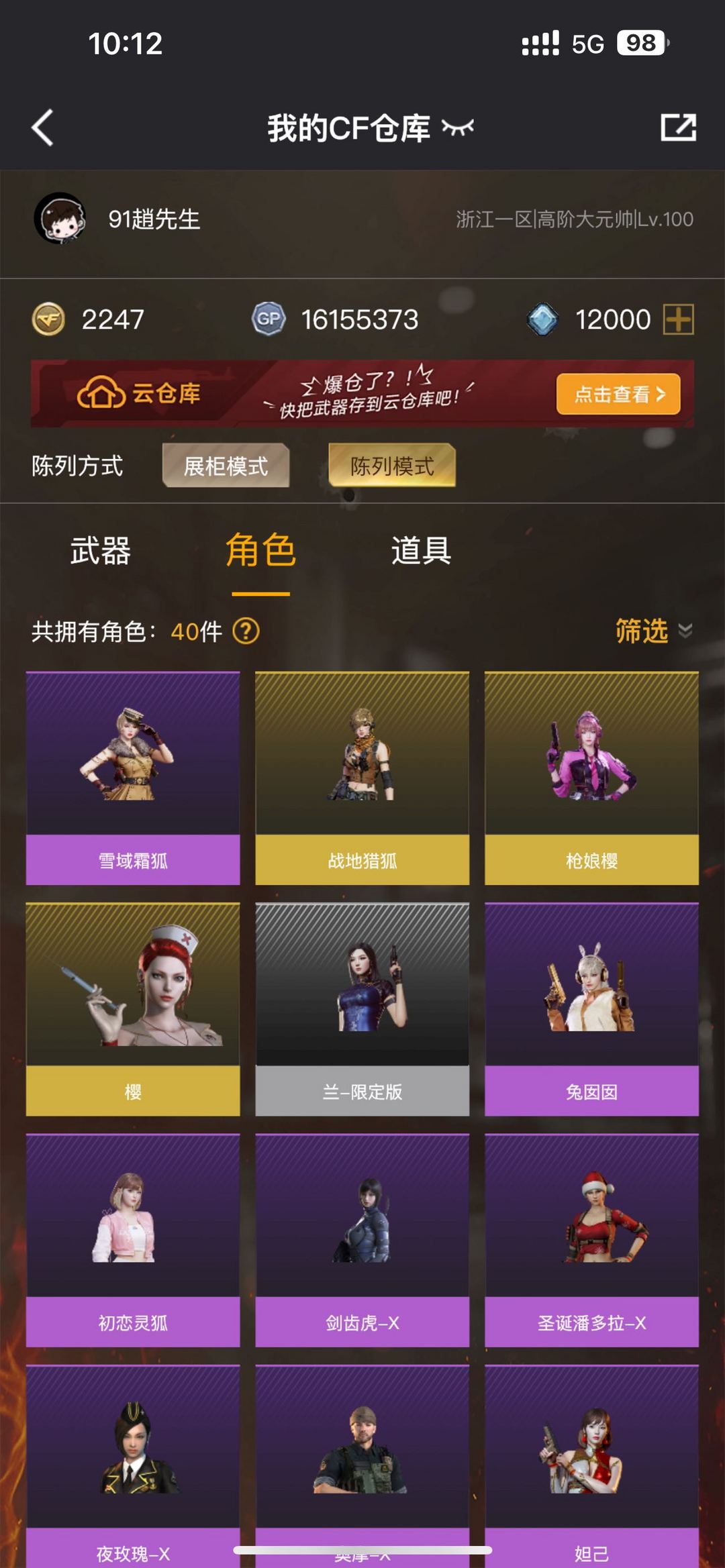Image resolution: width=725 pixels, height=1568 pixels.
Task: Switch to the 道具 tab
Action: (421, 551)
